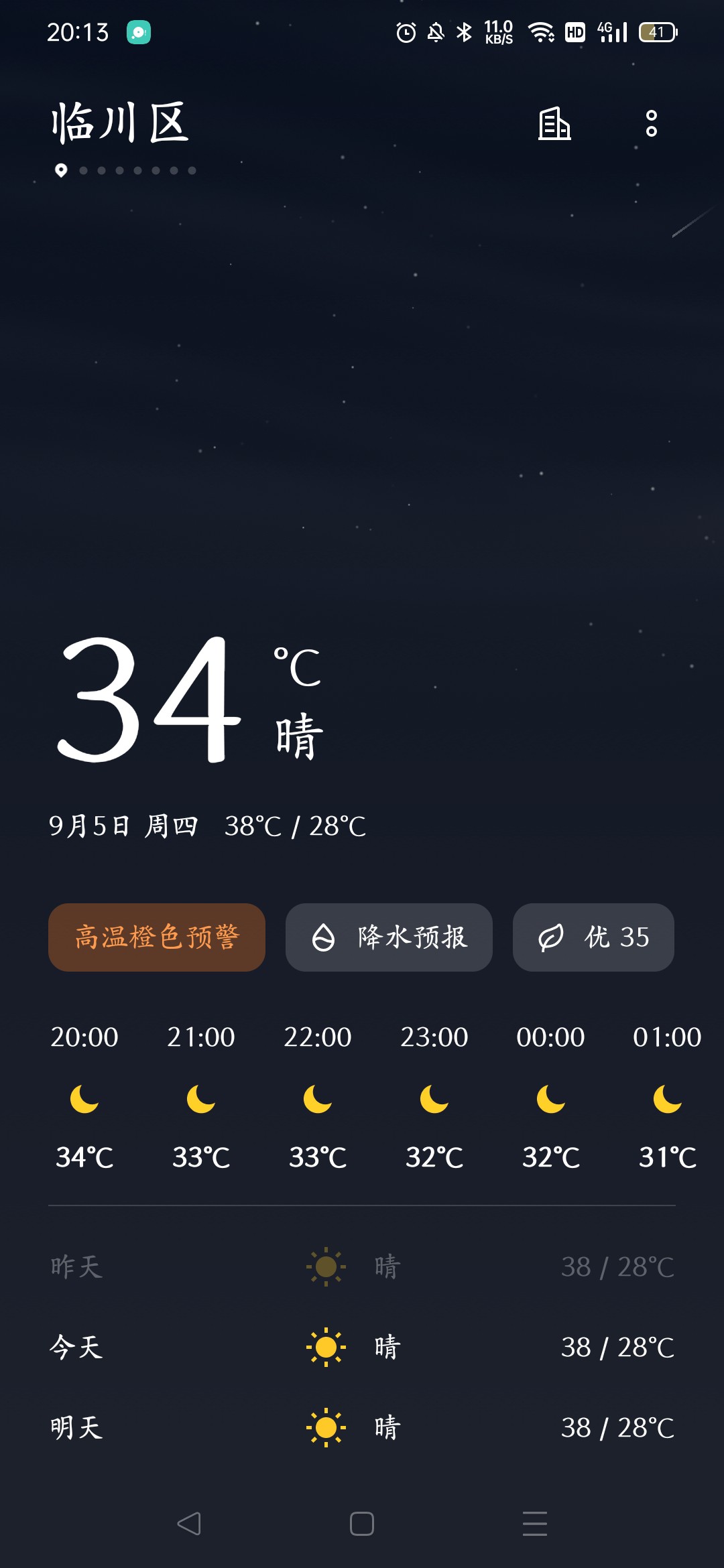Open the city management building icon

[554, 124]
